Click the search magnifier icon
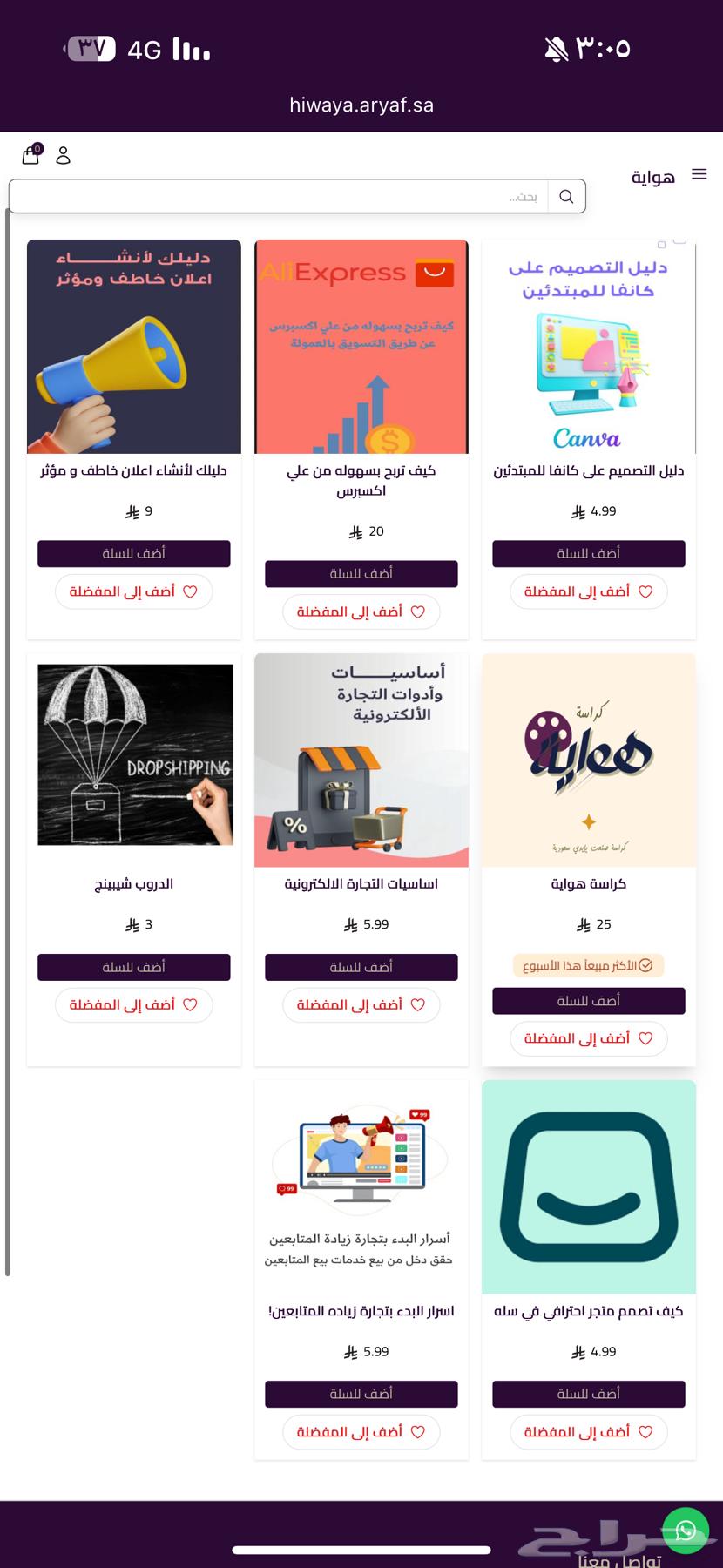This screenshot has height=1568, width=723. click(566, 196)
